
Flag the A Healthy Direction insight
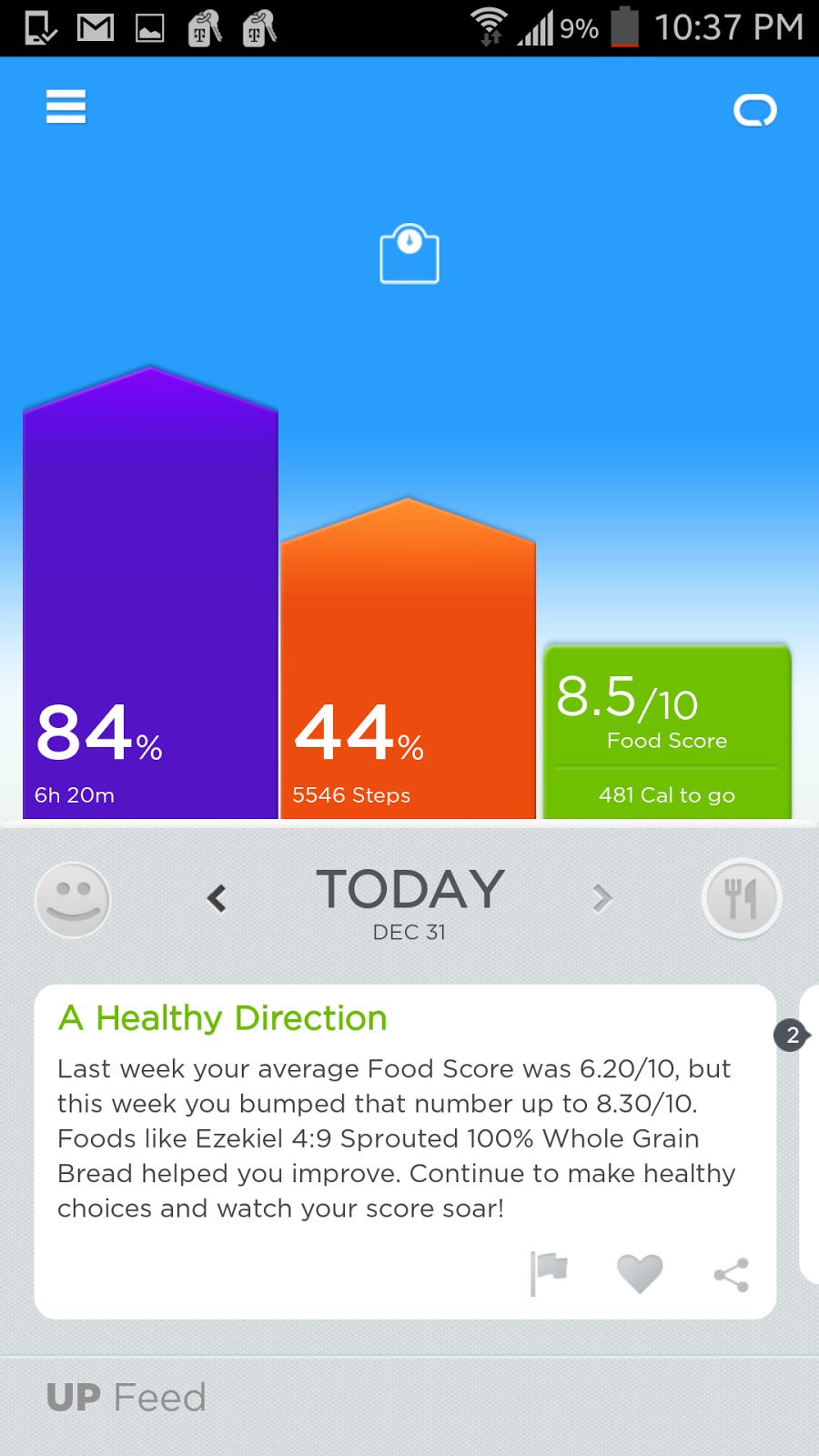pyautogui.click(x=549, y=1272)
